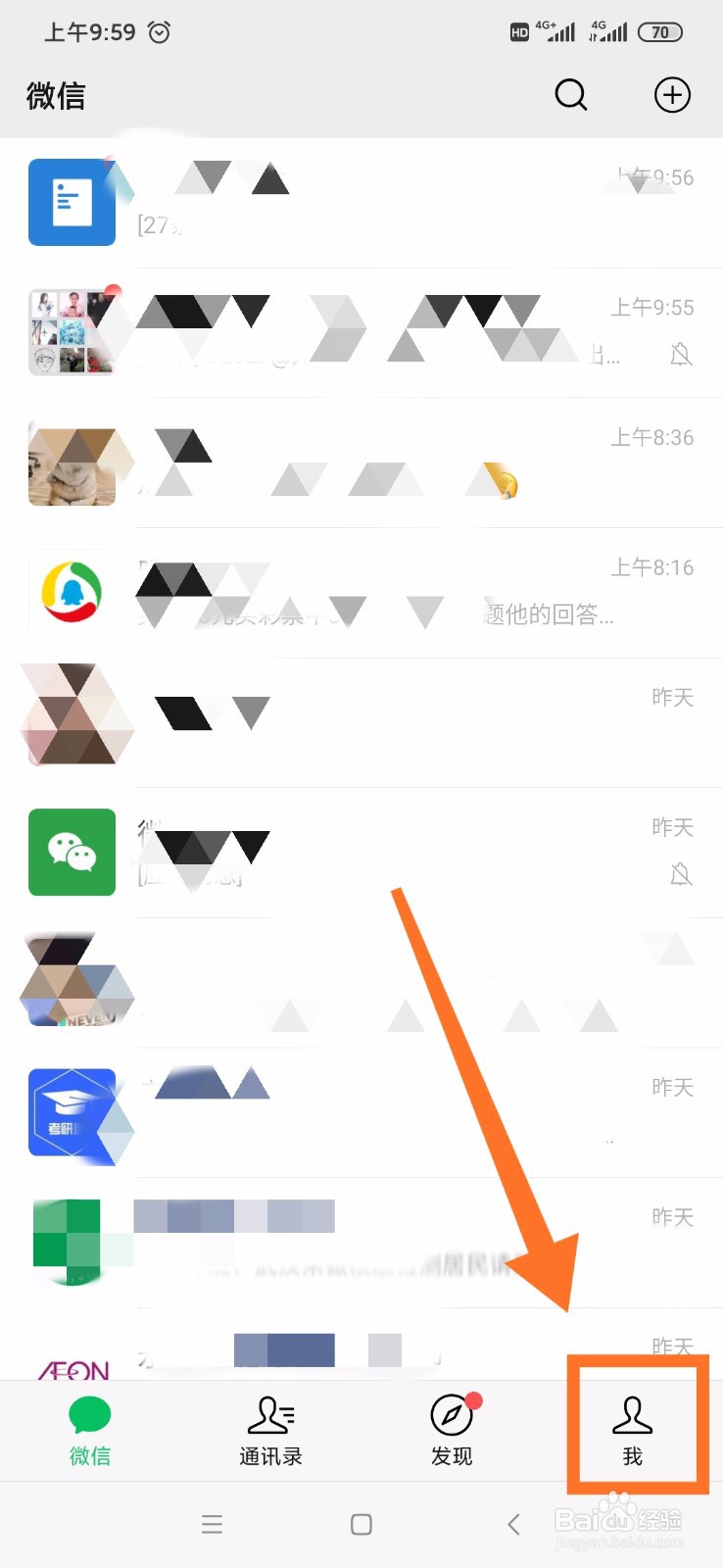
Task: Tap the red dot on Discover tab
Action: tap(474, 1397)
